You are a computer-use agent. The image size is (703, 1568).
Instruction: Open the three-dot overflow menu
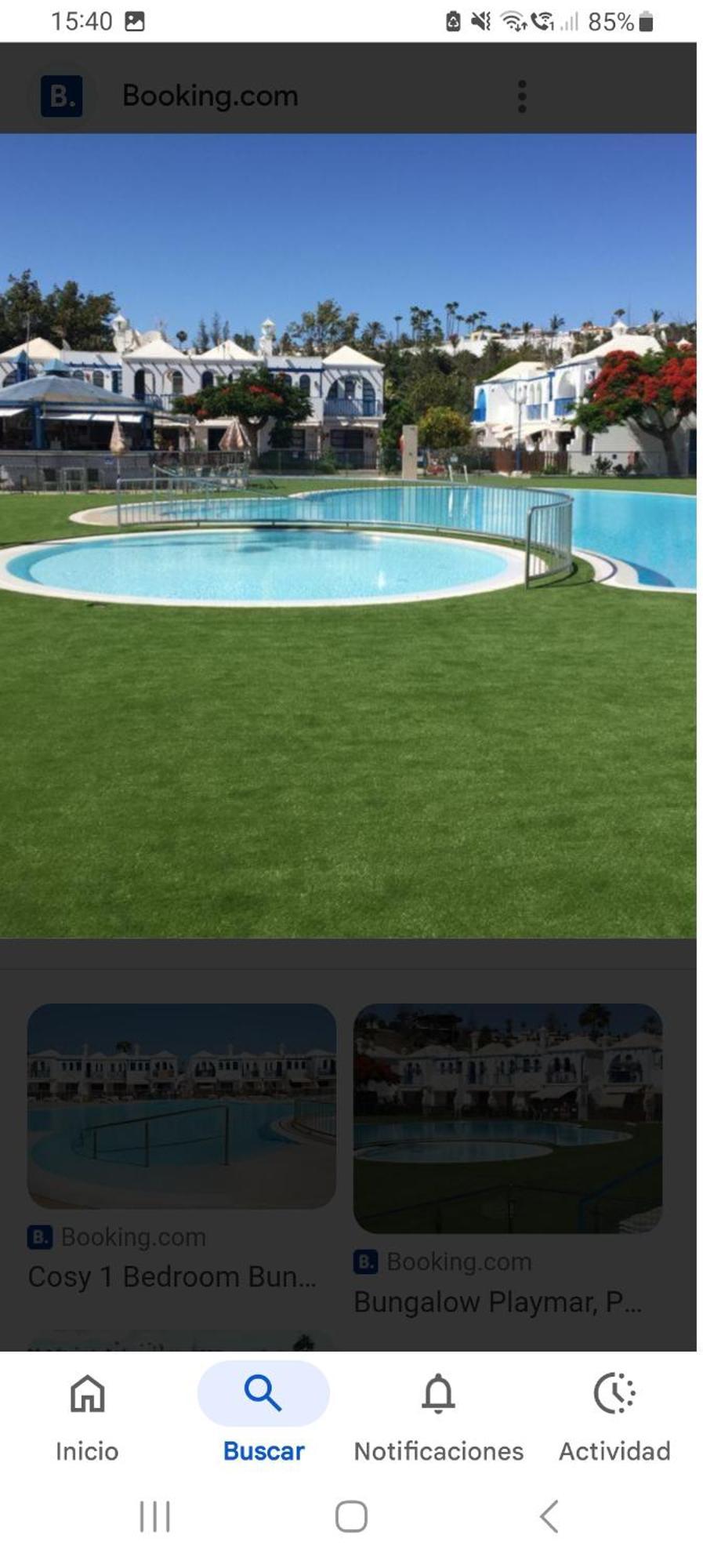[x=522, y=96]
